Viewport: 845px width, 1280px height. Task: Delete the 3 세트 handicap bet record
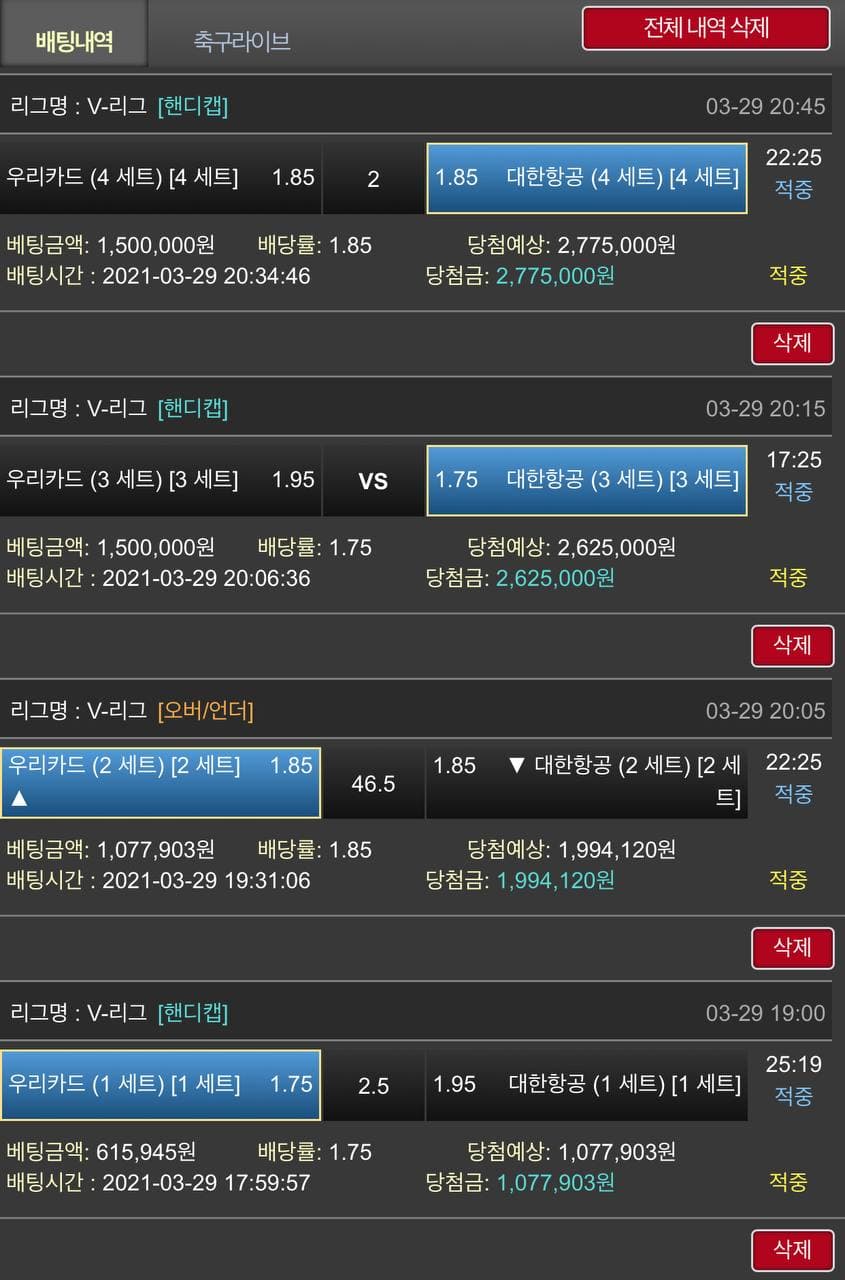pos(792,645)
